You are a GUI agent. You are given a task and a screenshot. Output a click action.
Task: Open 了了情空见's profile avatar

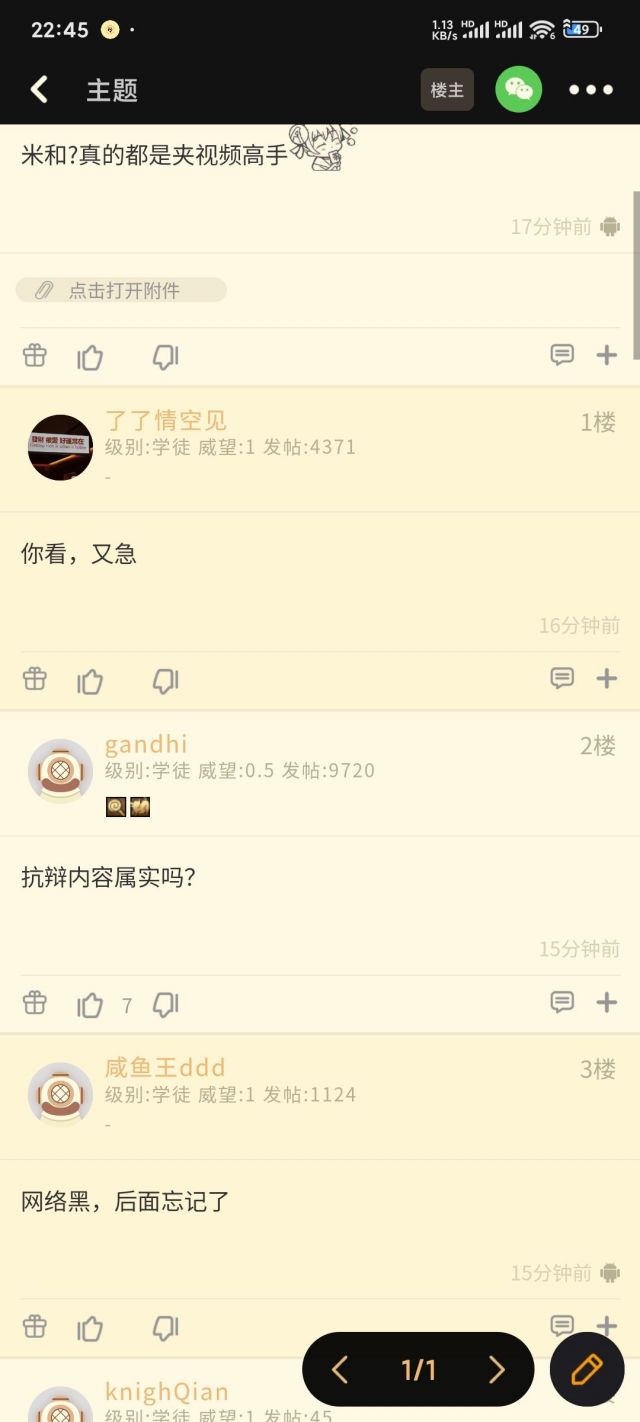pyautogui.click(x=60, y=447)
